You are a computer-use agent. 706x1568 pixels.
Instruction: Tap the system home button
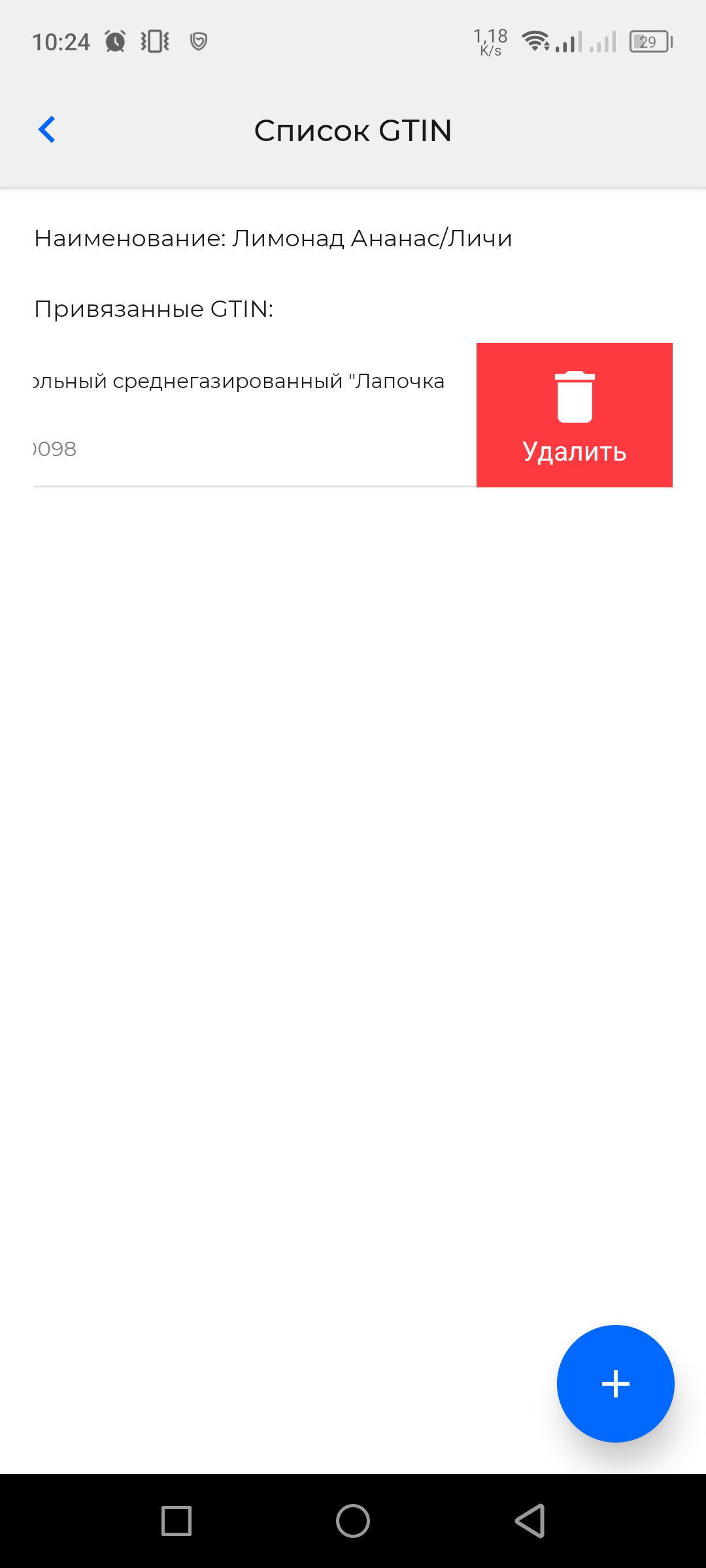pyautogui.click(x=353, y=1521)
